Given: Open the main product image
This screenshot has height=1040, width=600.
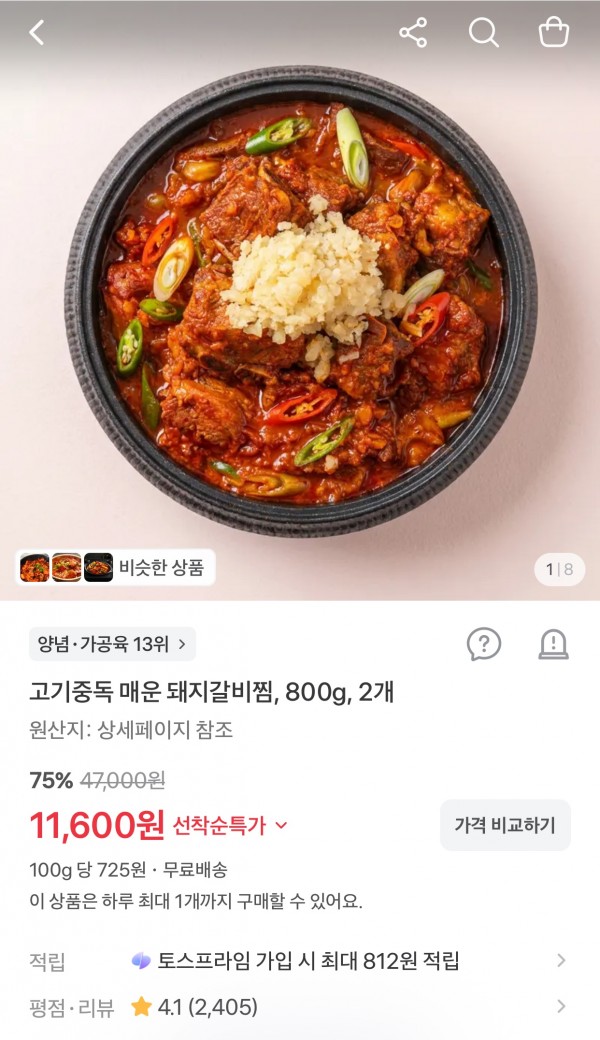Looking at the screenshot, I should coord(300,302).
